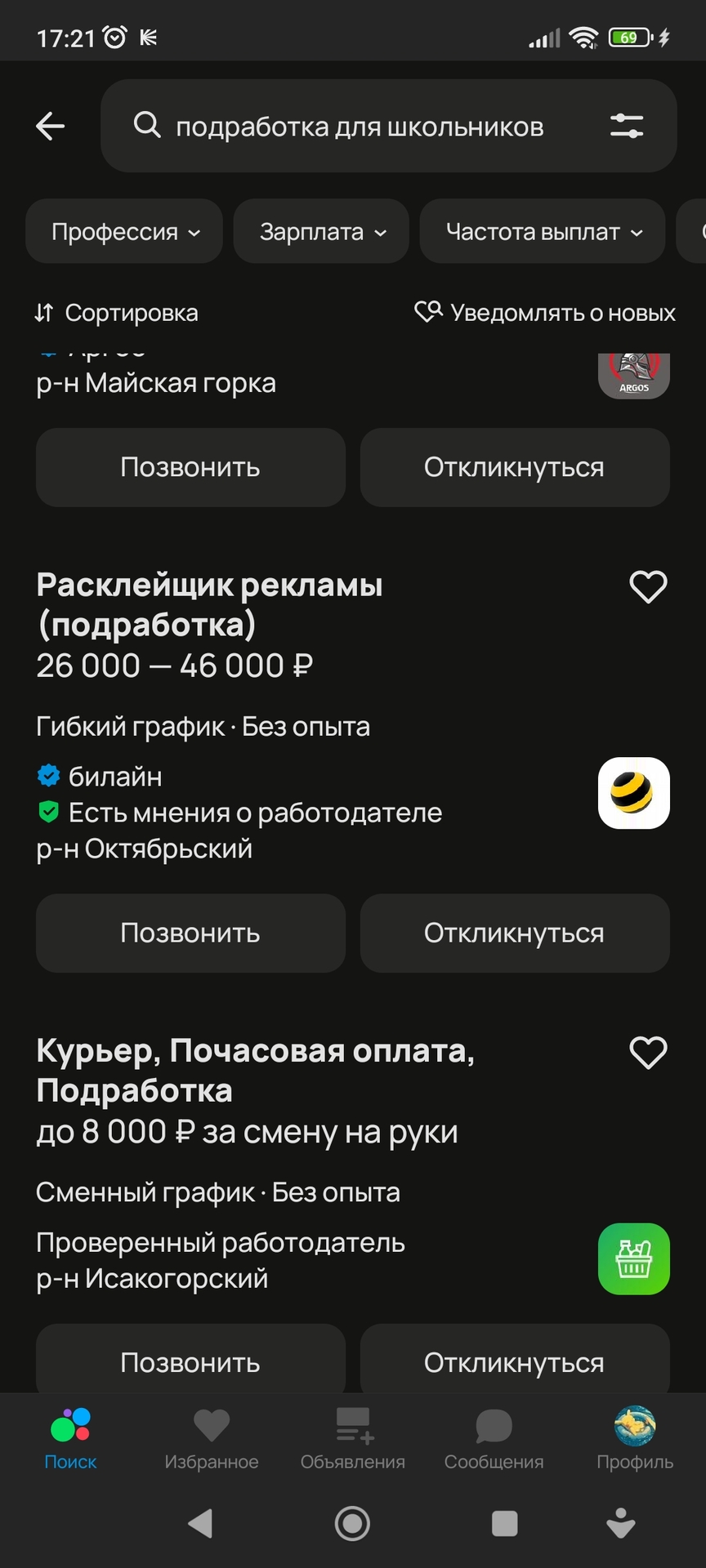Add Расклейщик рекламы to favorites
This screenshot has height=1568, width=706.
pos(648,586)
